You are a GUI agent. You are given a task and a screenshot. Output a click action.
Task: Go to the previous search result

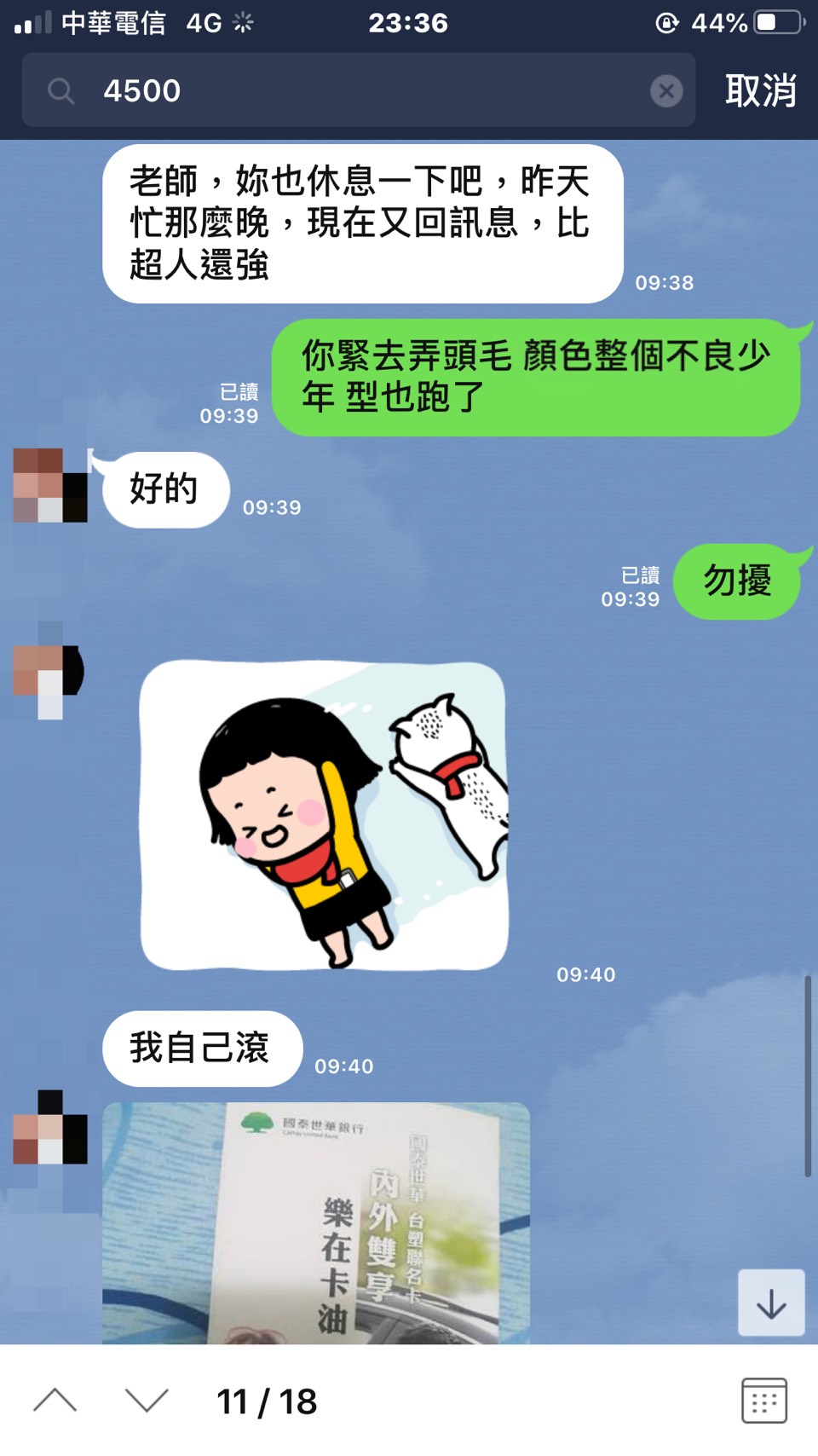tap(55, 1401)
